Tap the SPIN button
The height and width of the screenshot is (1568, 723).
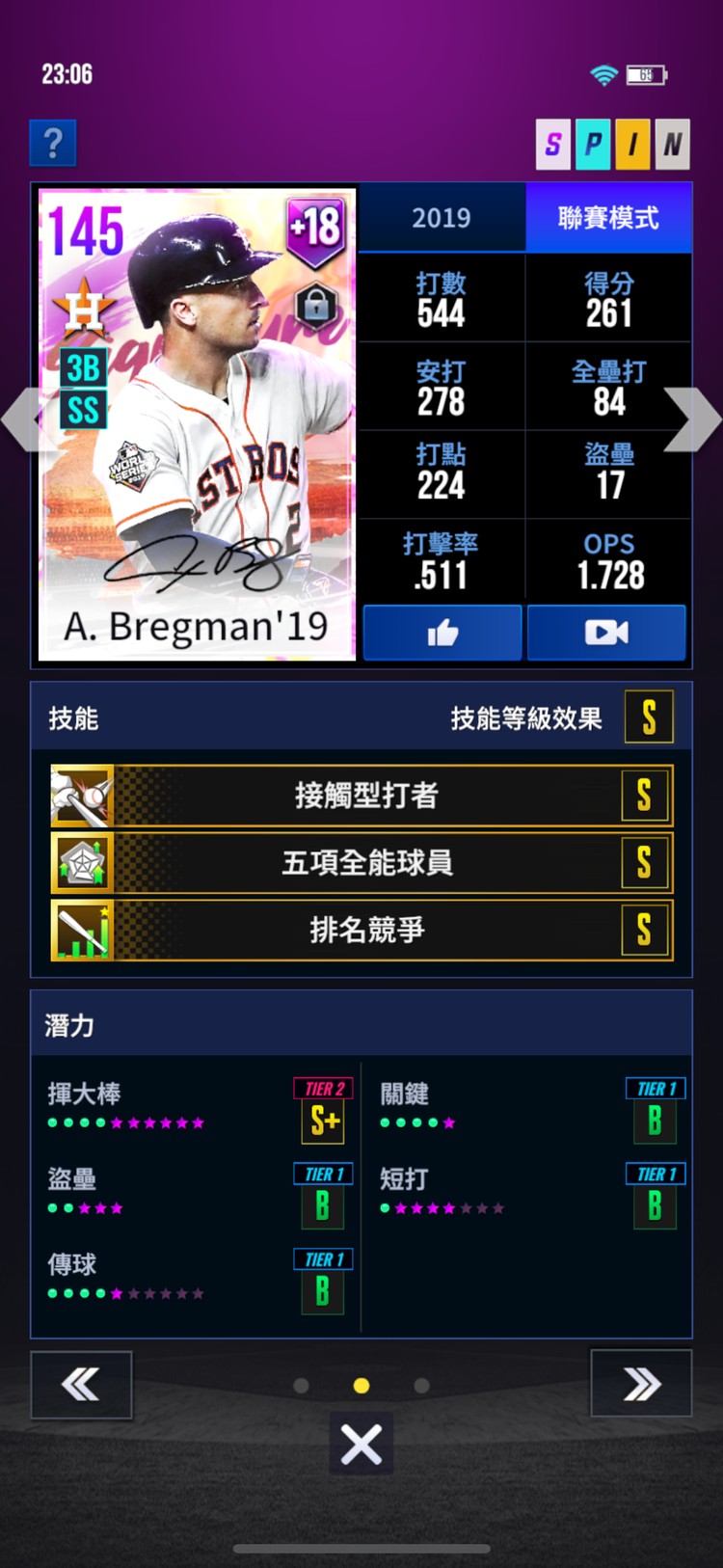pyautogui.click(x=612, y=145)
